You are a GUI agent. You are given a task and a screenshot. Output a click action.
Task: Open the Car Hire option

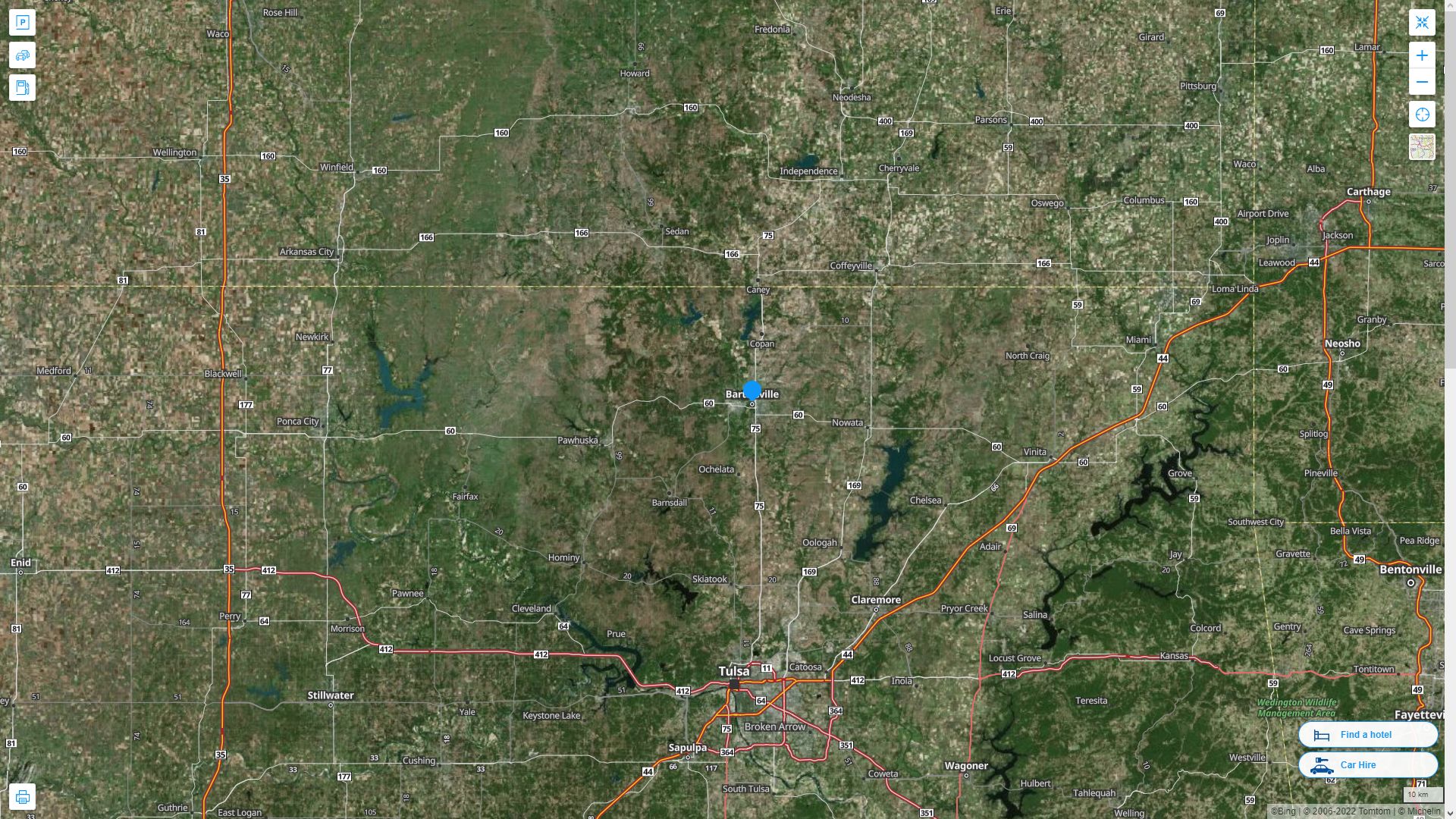tap(1367, 765)
